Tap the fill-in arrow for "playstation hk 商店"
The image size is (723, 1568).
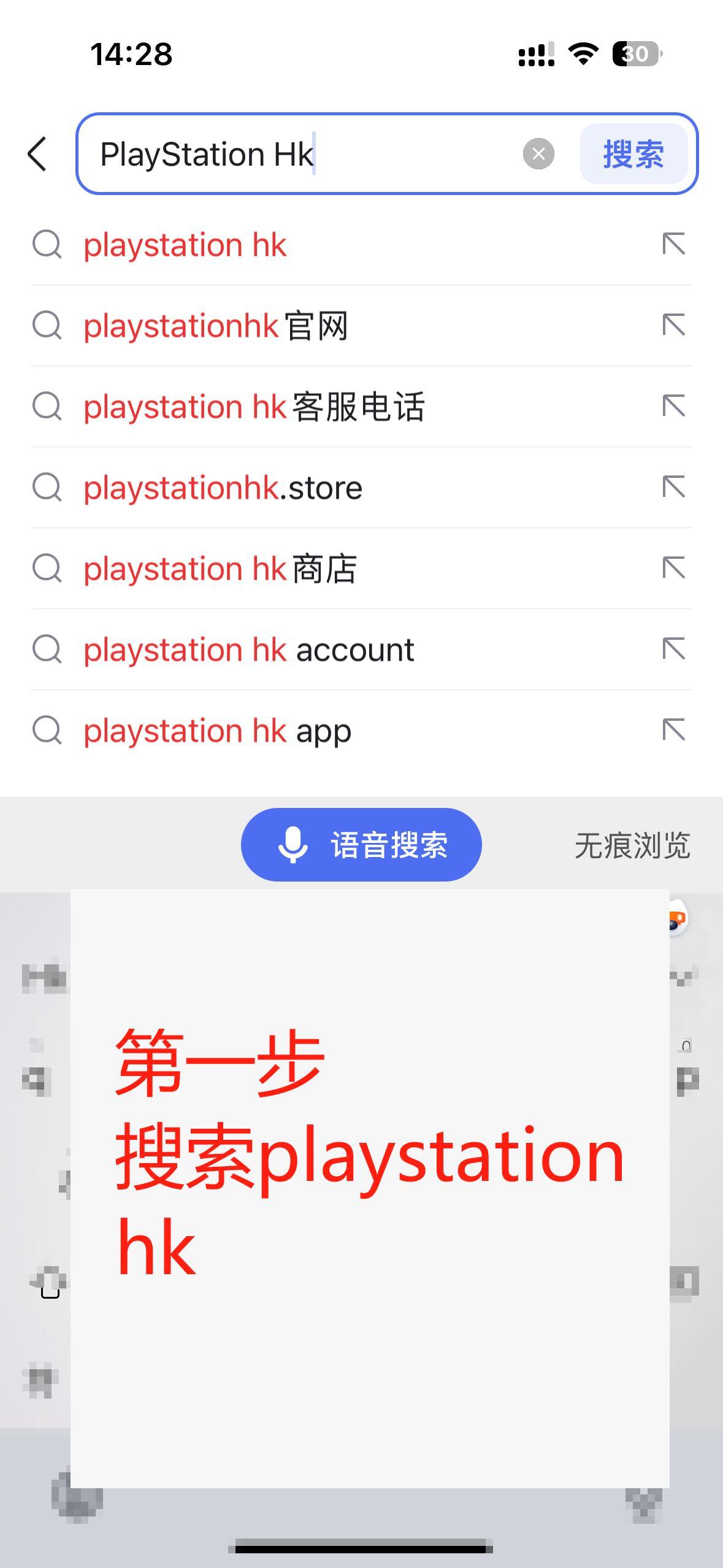point(675,568)
